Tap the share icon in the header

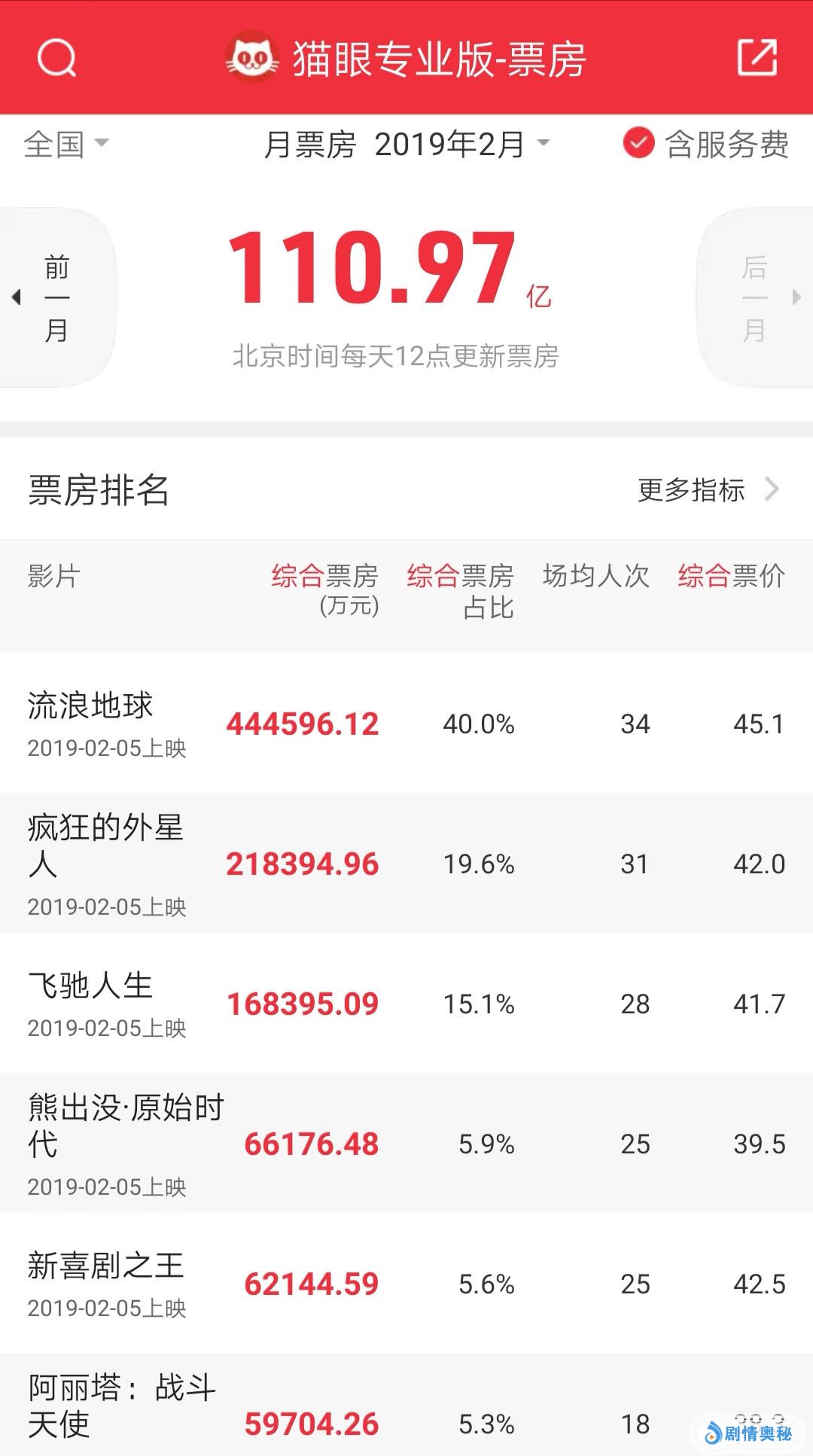[x=757, y=57]
